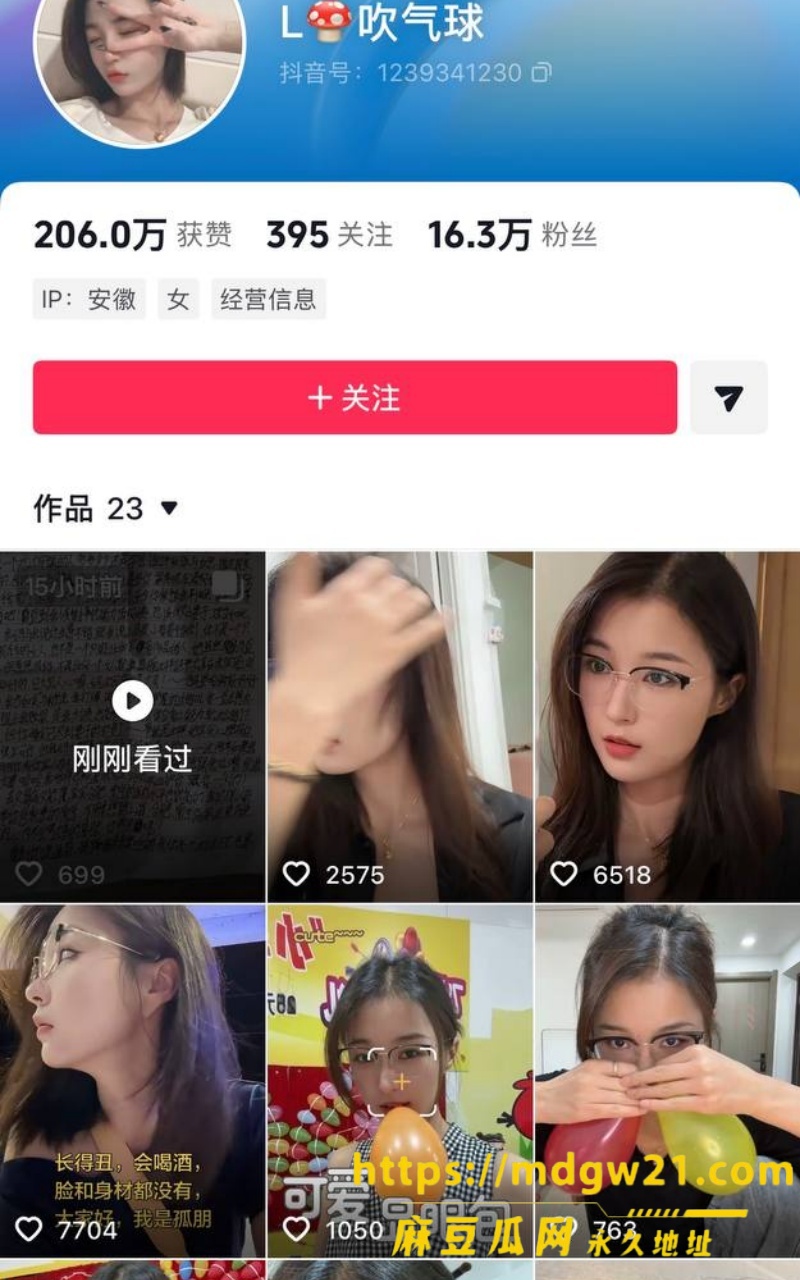Tap the red 关注 follow button
The width and height of the screenshot is (800, 1280).
pos(355,398)
